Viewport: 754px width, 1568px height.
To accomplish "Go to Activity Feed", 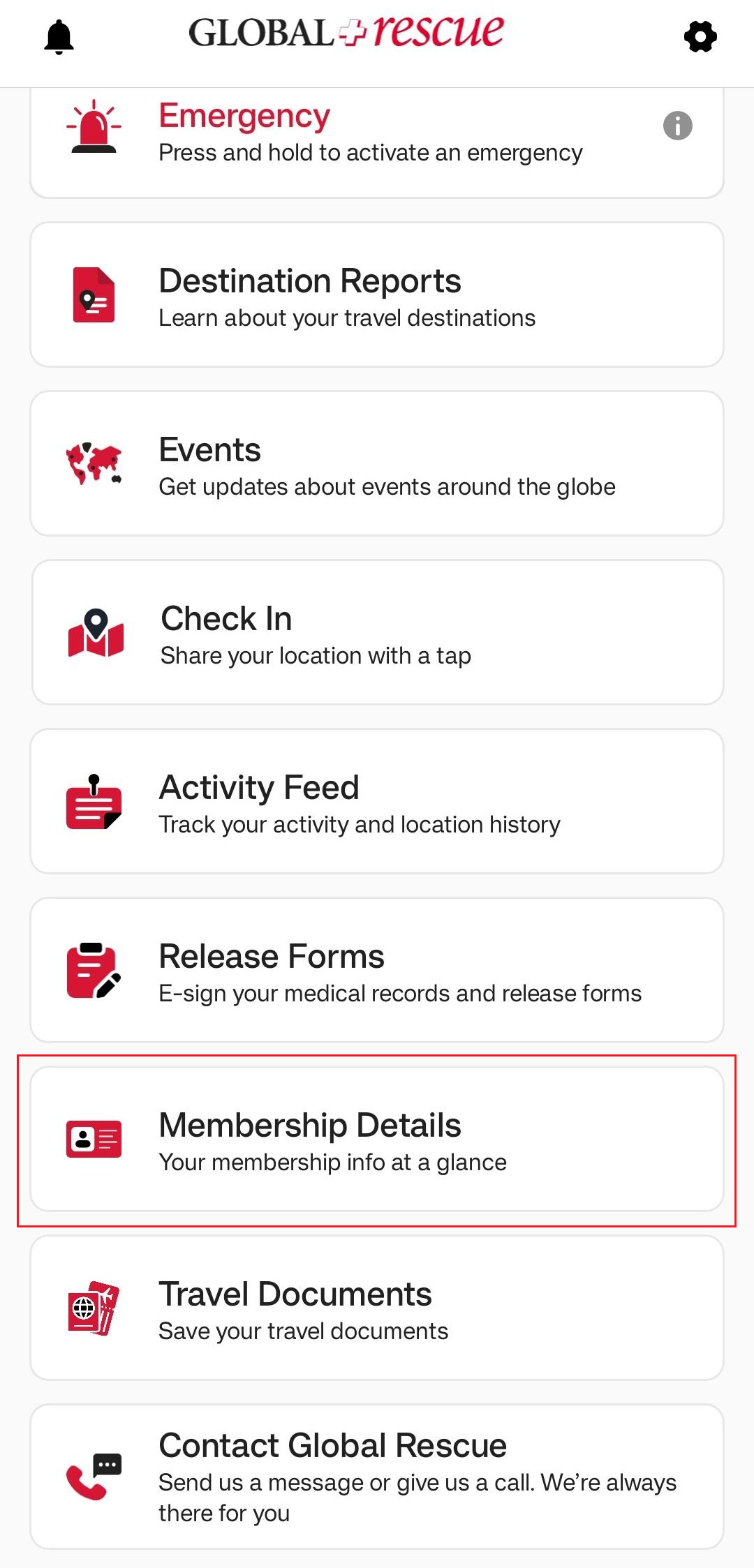I will (x=377, y=802).
